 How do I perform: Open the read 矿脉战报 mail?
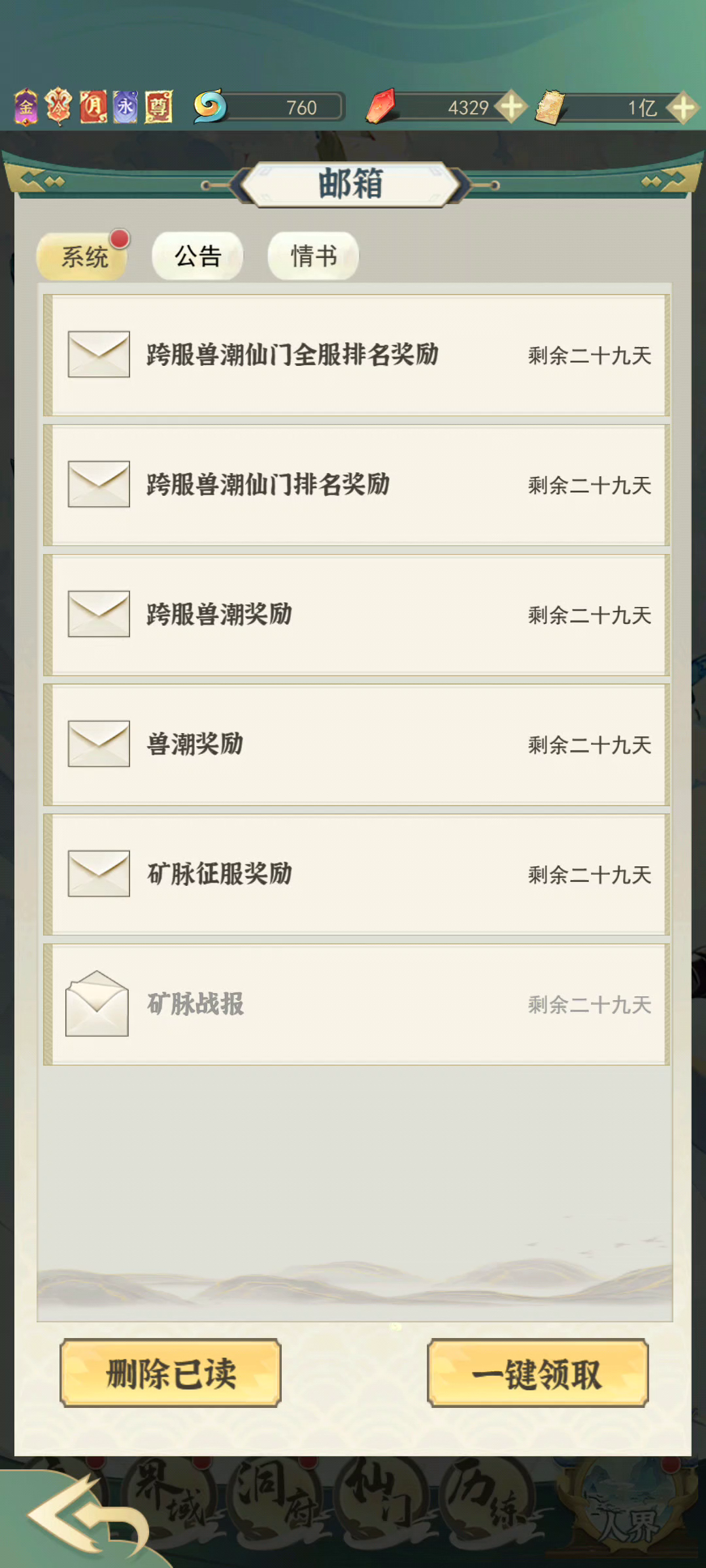[x=356, y=1004]
